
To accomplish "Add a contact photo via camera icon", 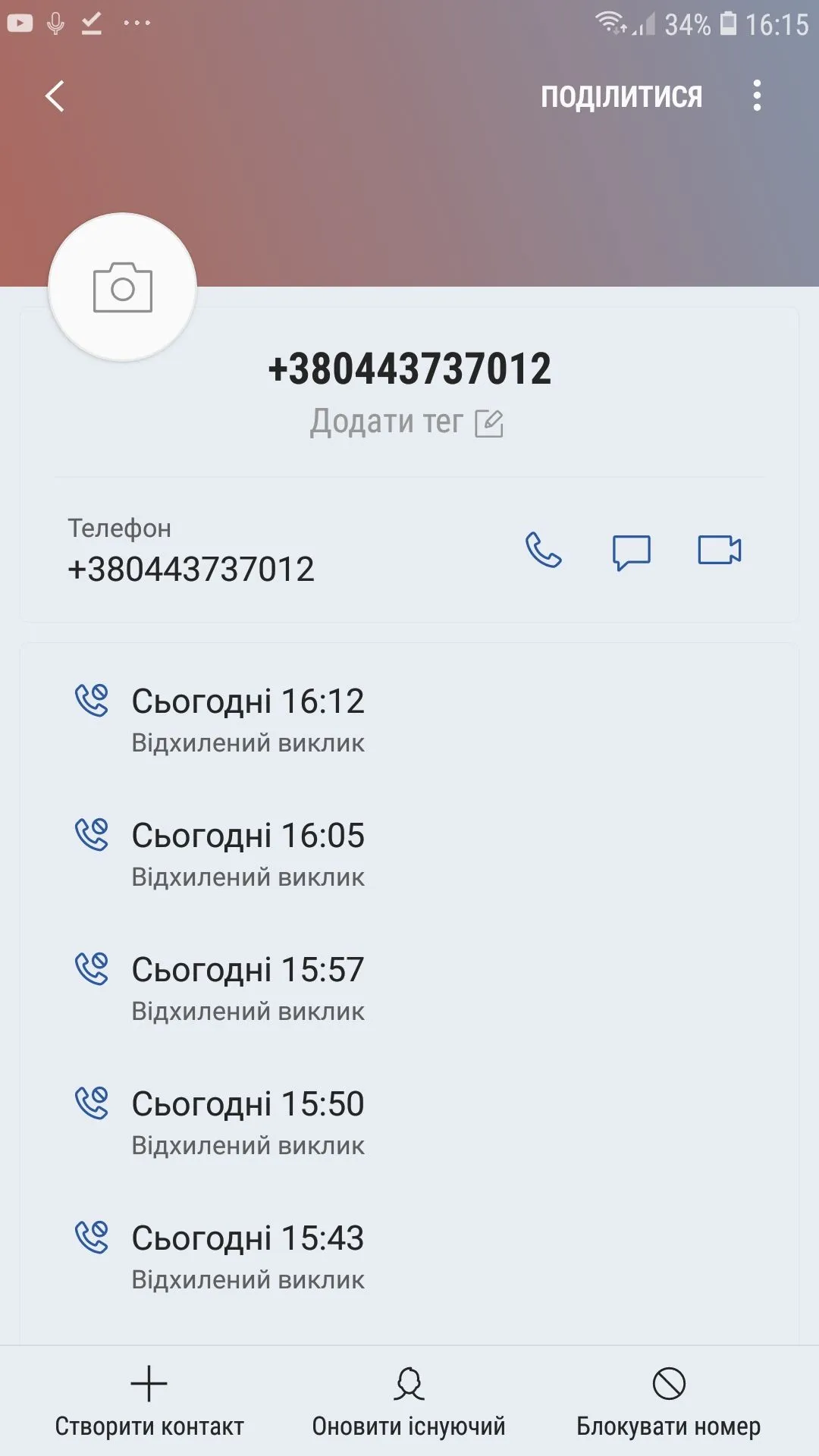I will point(123,287).
